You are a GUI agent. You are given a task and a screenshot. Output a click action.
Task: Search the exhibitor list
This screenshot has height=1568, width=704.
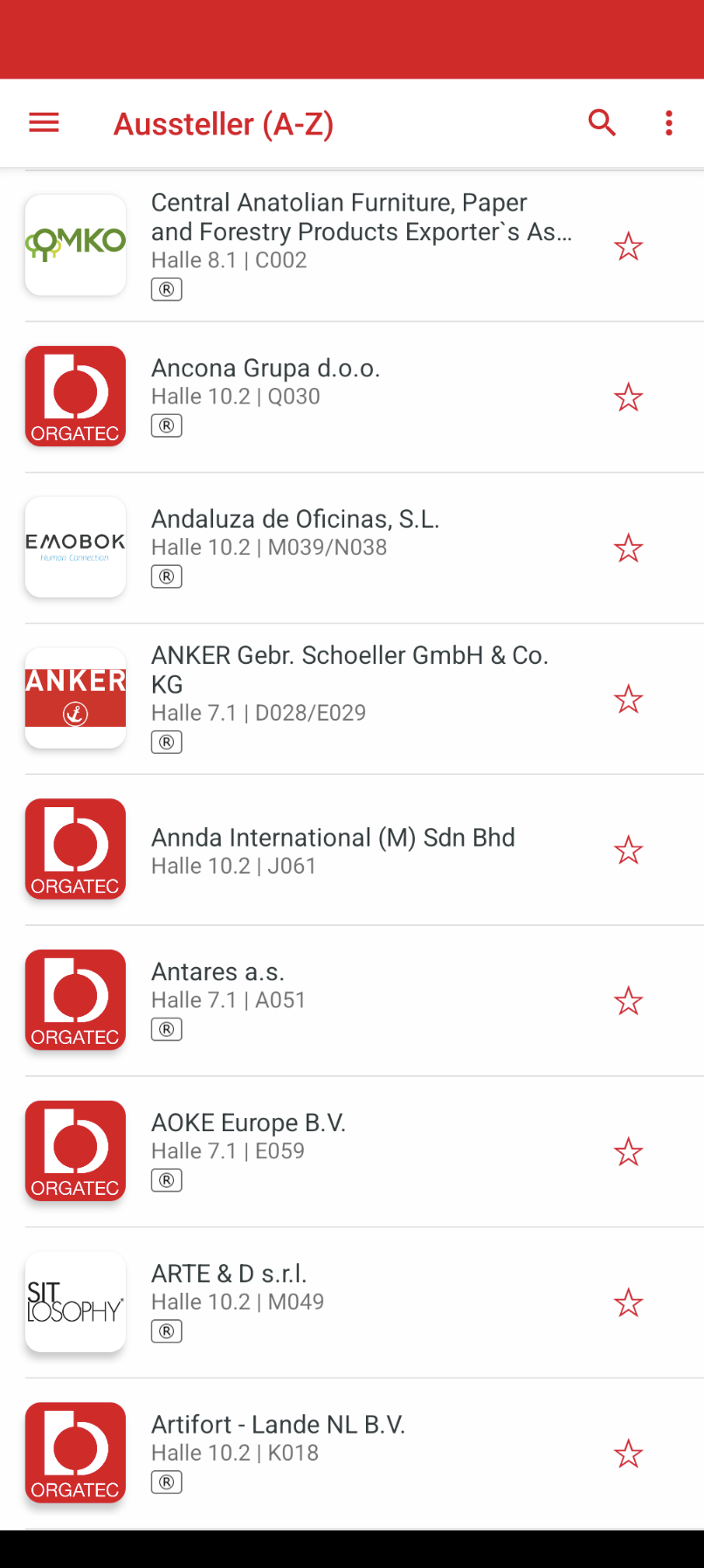602,123
